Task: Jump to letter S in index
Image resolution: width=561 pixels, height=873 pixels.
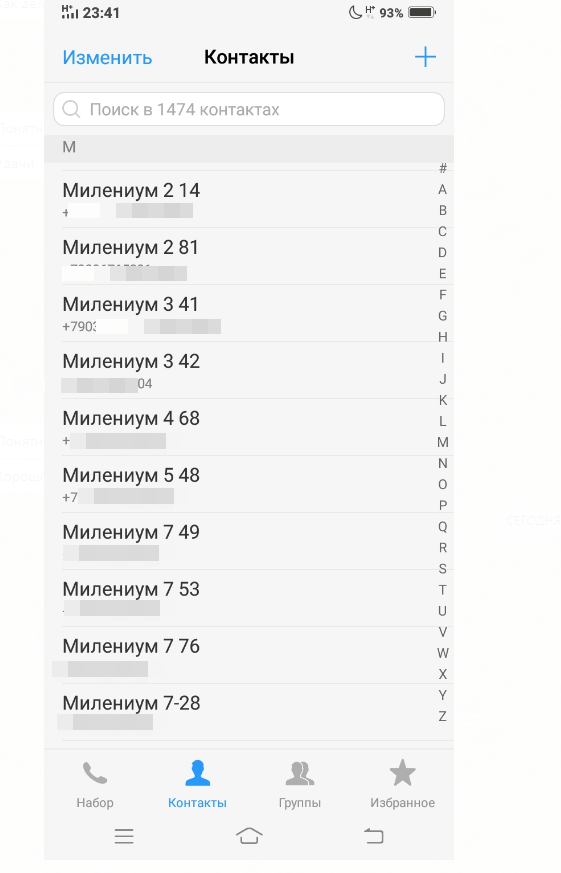Action: tap(442, 568)
